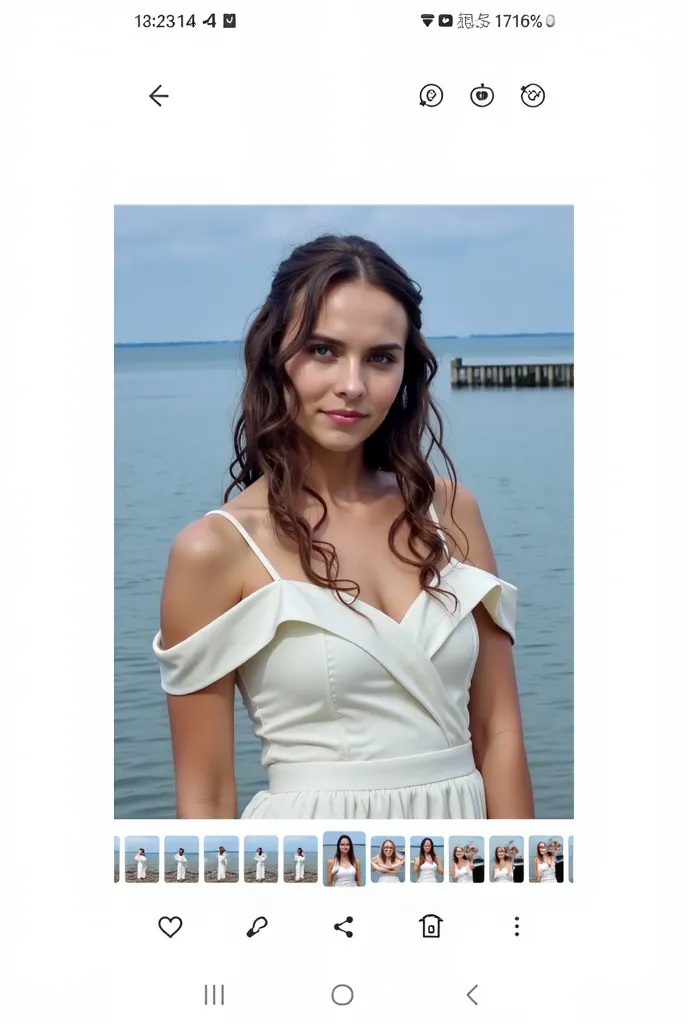688x1024 pixels.
Task: Delete this photo with the trash icon
Action: [430, 927]
